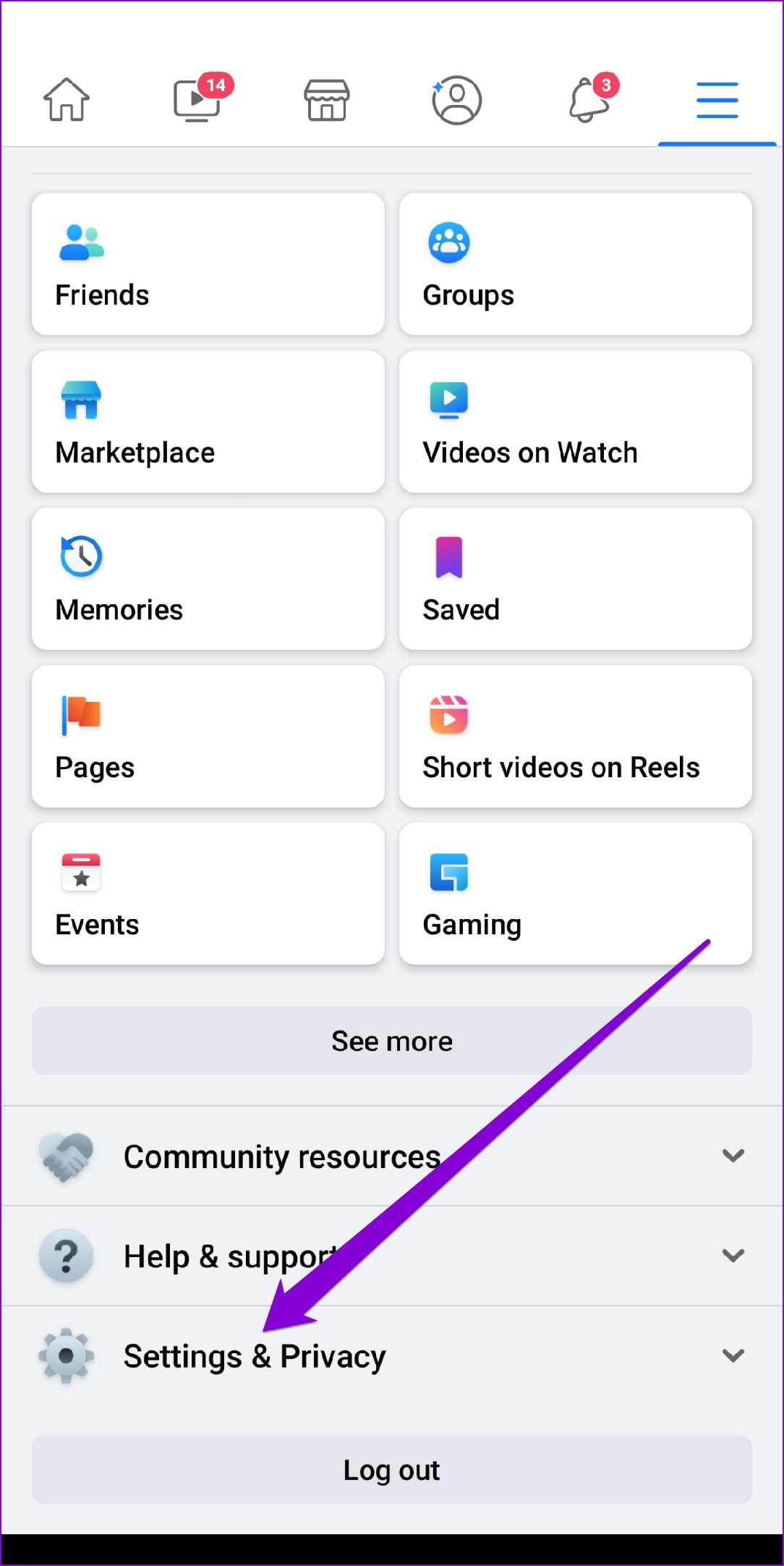Switch to the Marketplace tab

pyautogui.click(x=327, y=100)
